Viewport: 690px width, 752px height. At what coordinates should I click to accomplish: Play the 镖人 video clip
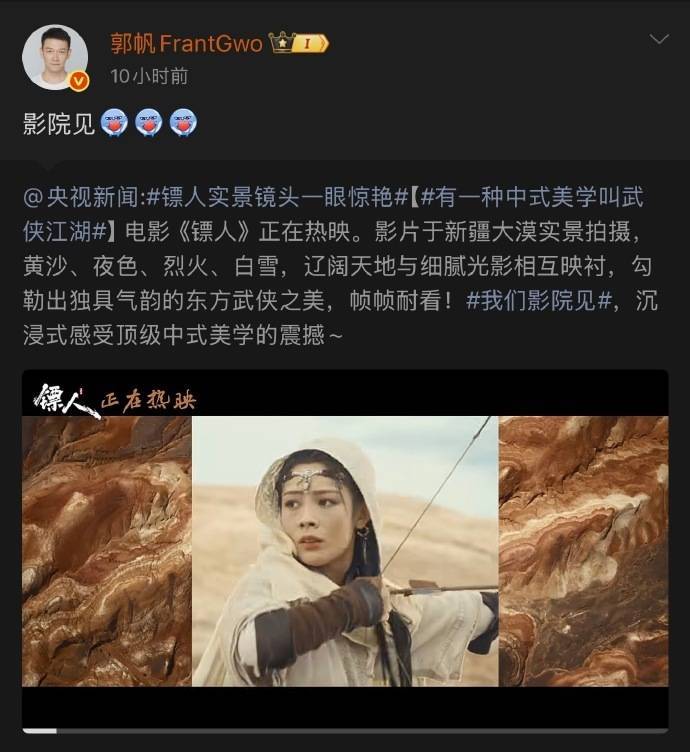click(x=345, y=550)
